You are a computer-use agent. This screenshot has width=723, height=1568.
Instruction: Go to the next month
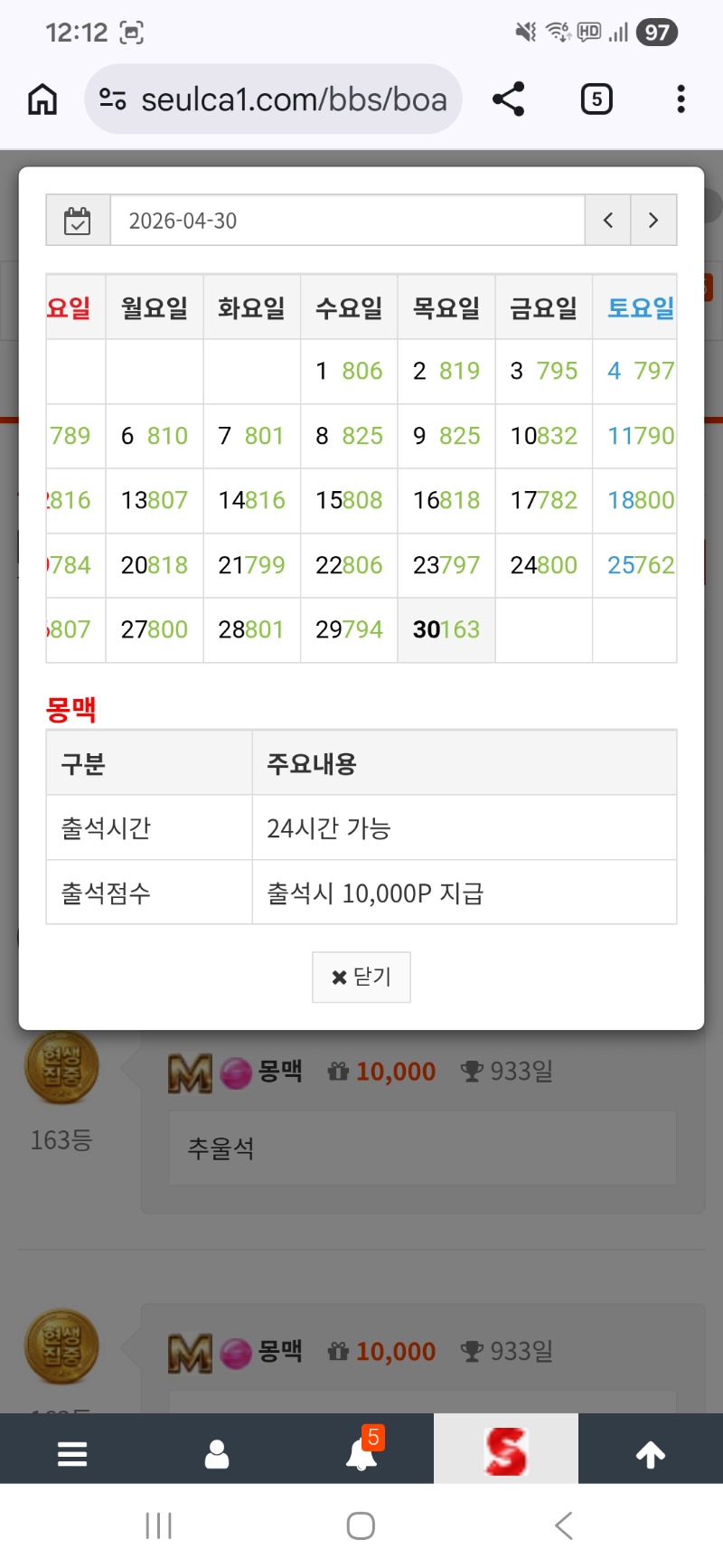(x=653, y=221)
